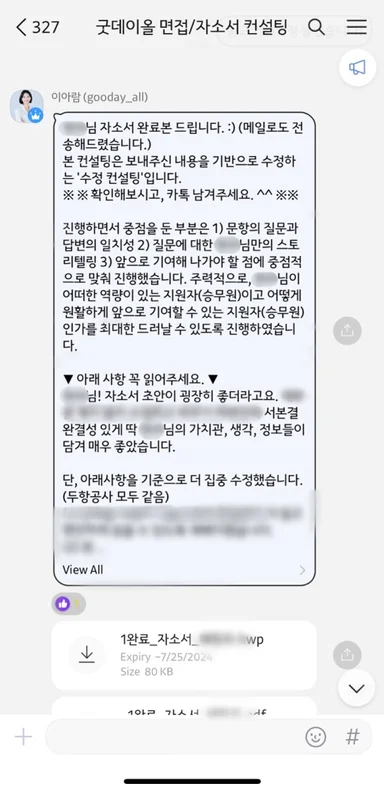Jump to the latest messages
384x792 pixels.
tap(357, 688)
